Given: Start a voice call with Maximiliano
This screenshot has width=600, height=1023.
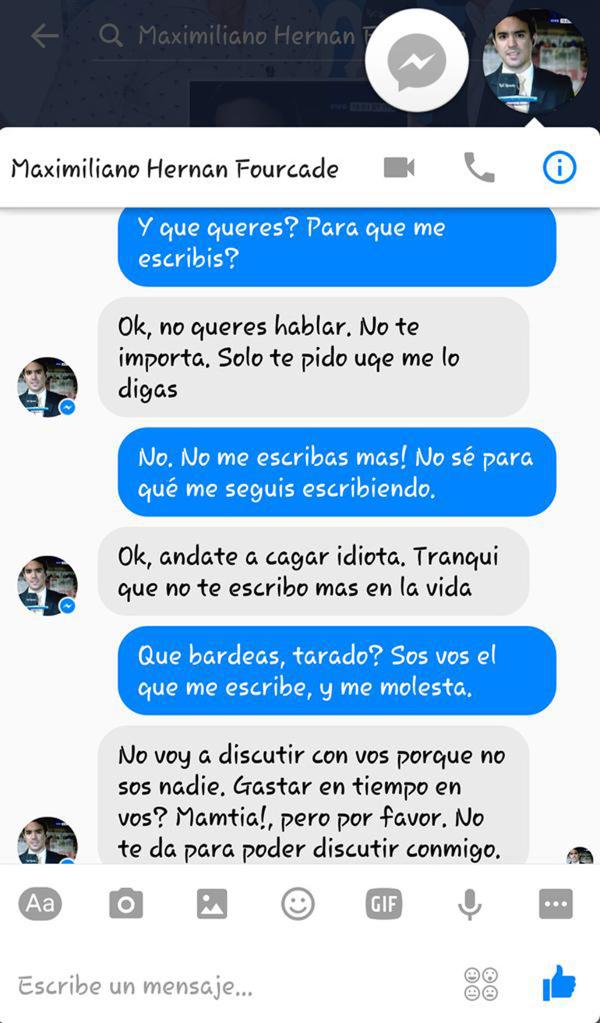Looking at the screenshot, I should pyautogui.click(x=479, y=168).
